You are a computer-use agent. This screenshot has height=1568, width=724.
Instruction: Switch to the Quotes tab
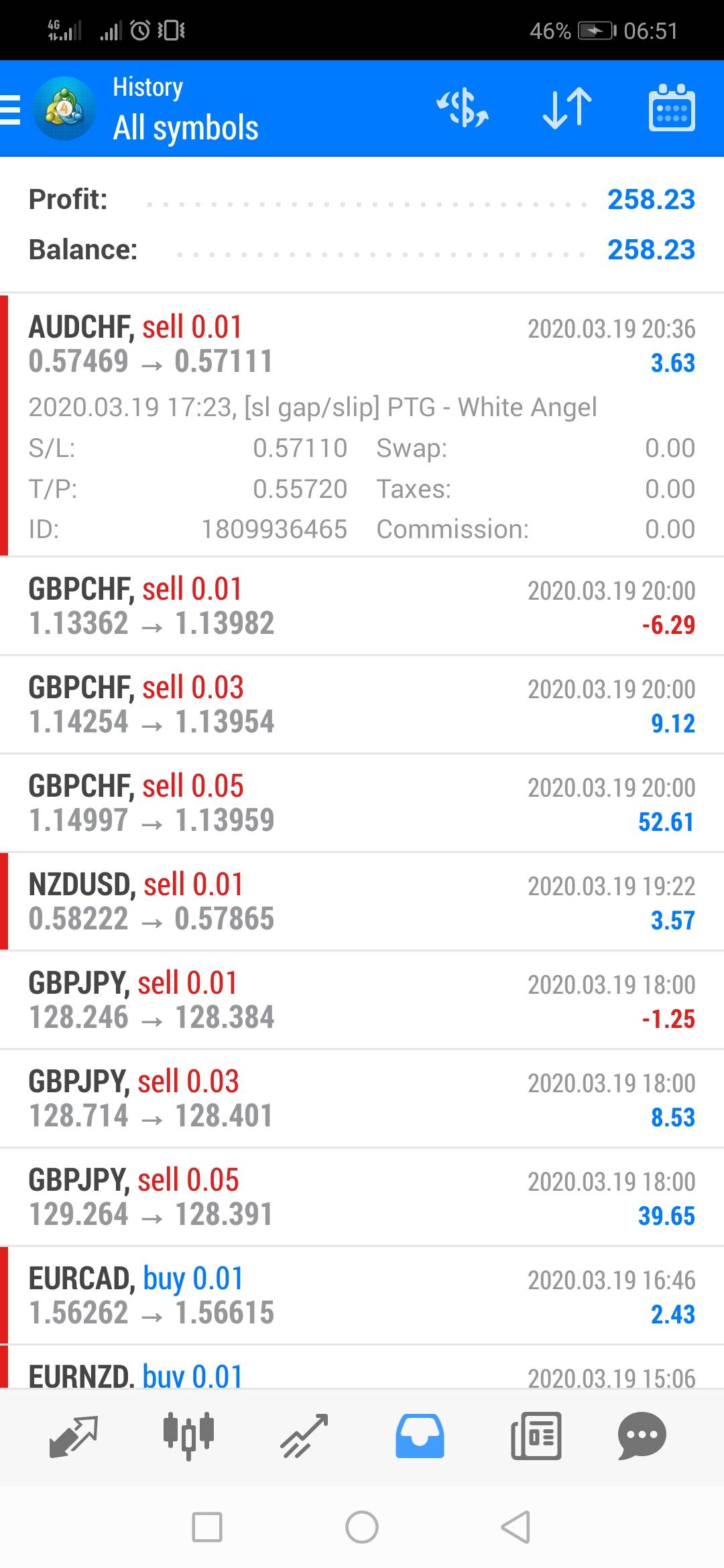pyautogui.click(x=74, y=1436)
